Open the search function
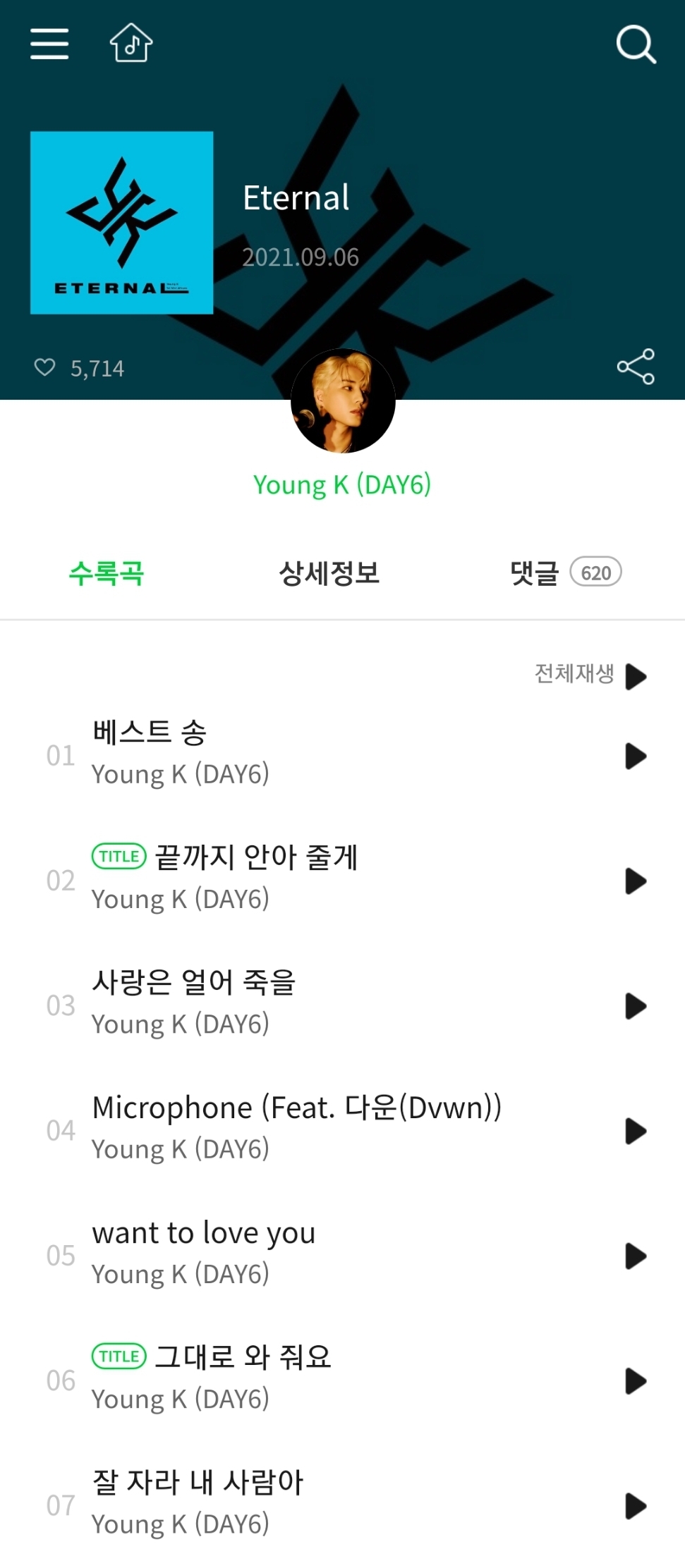 point(636,44)
